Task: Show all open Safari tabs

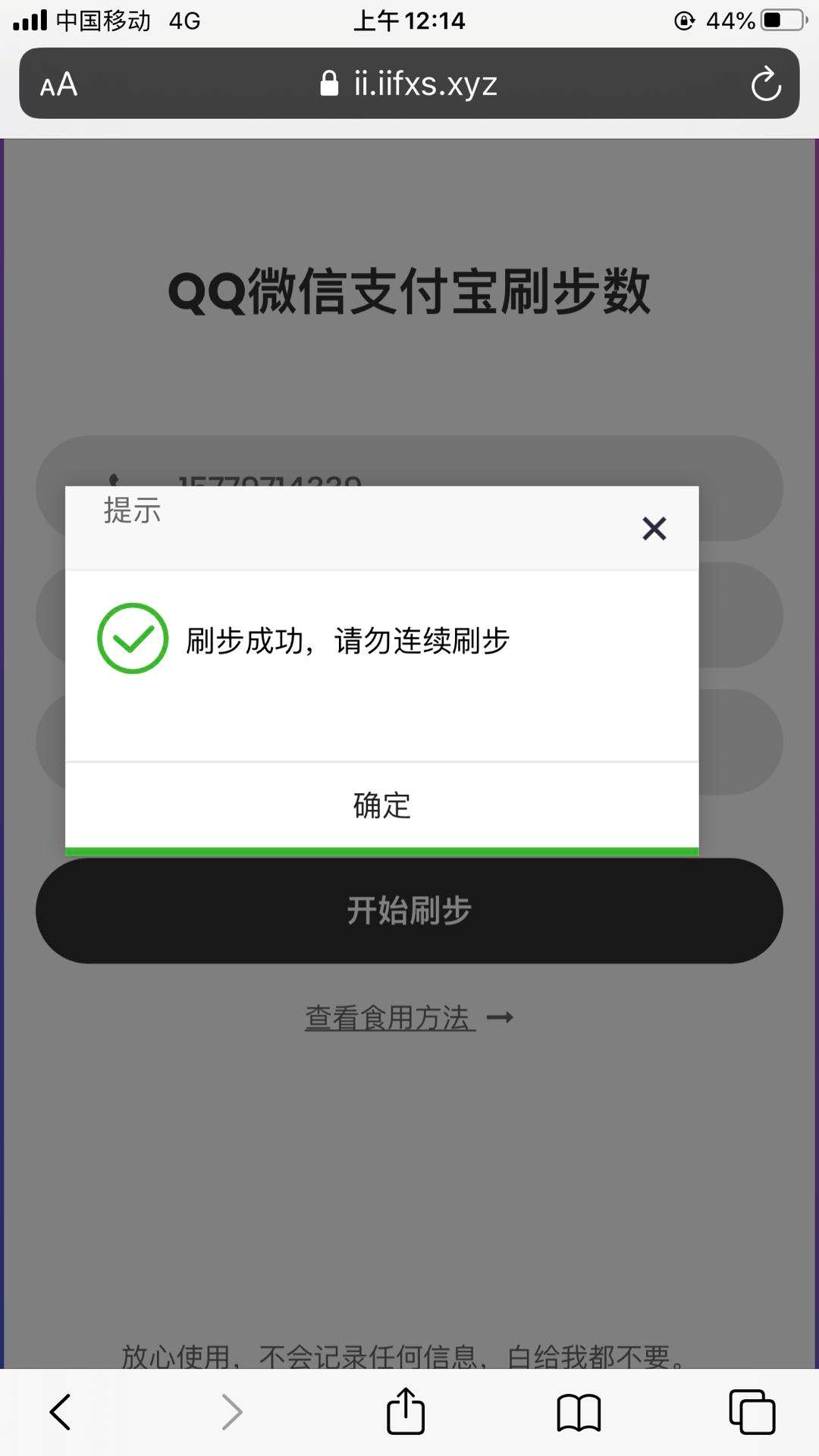Action: click(752, 1412)
